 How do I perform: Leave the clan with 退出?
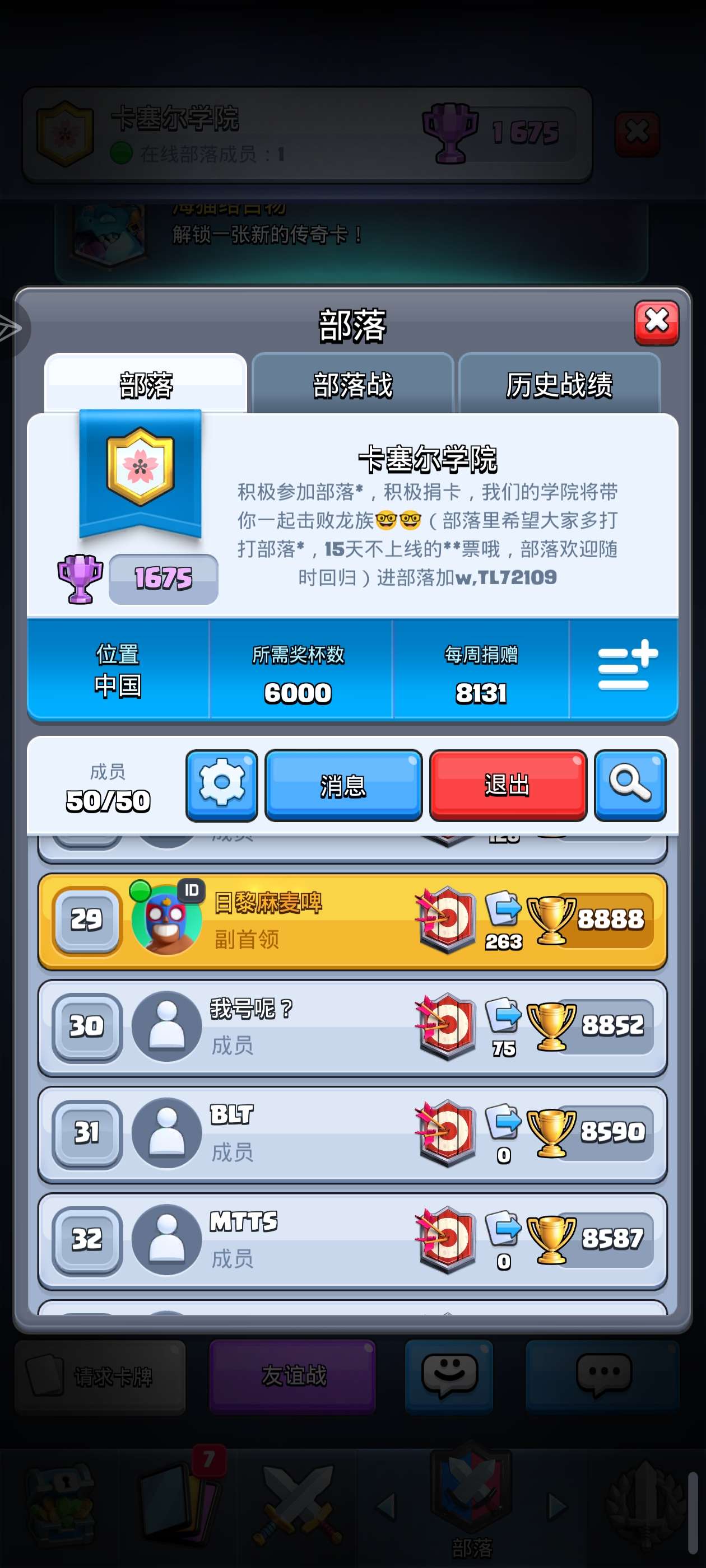point(508,785)
